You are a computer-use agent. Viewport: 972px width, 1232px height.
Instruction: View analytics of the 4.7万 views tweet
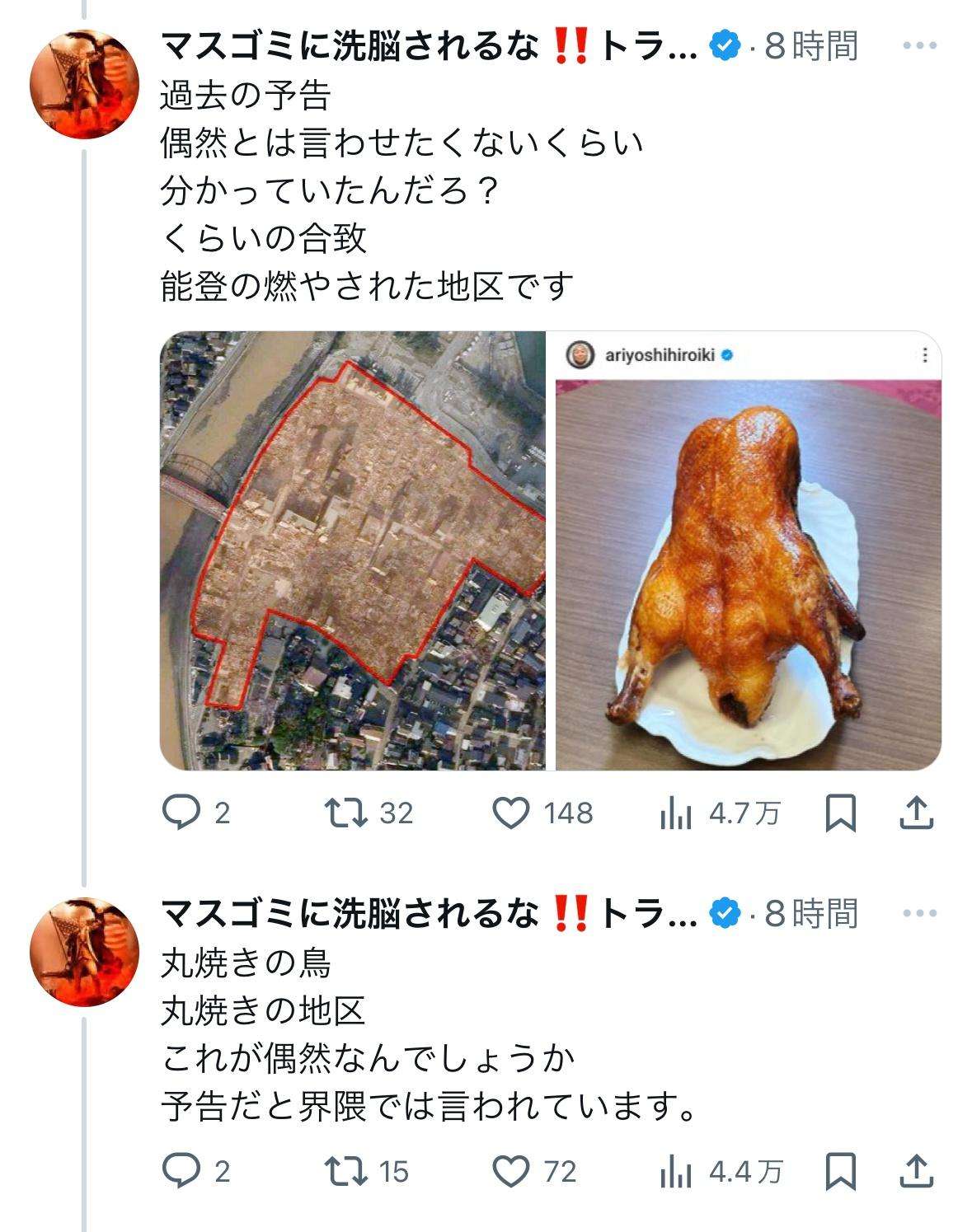(676, 814)
